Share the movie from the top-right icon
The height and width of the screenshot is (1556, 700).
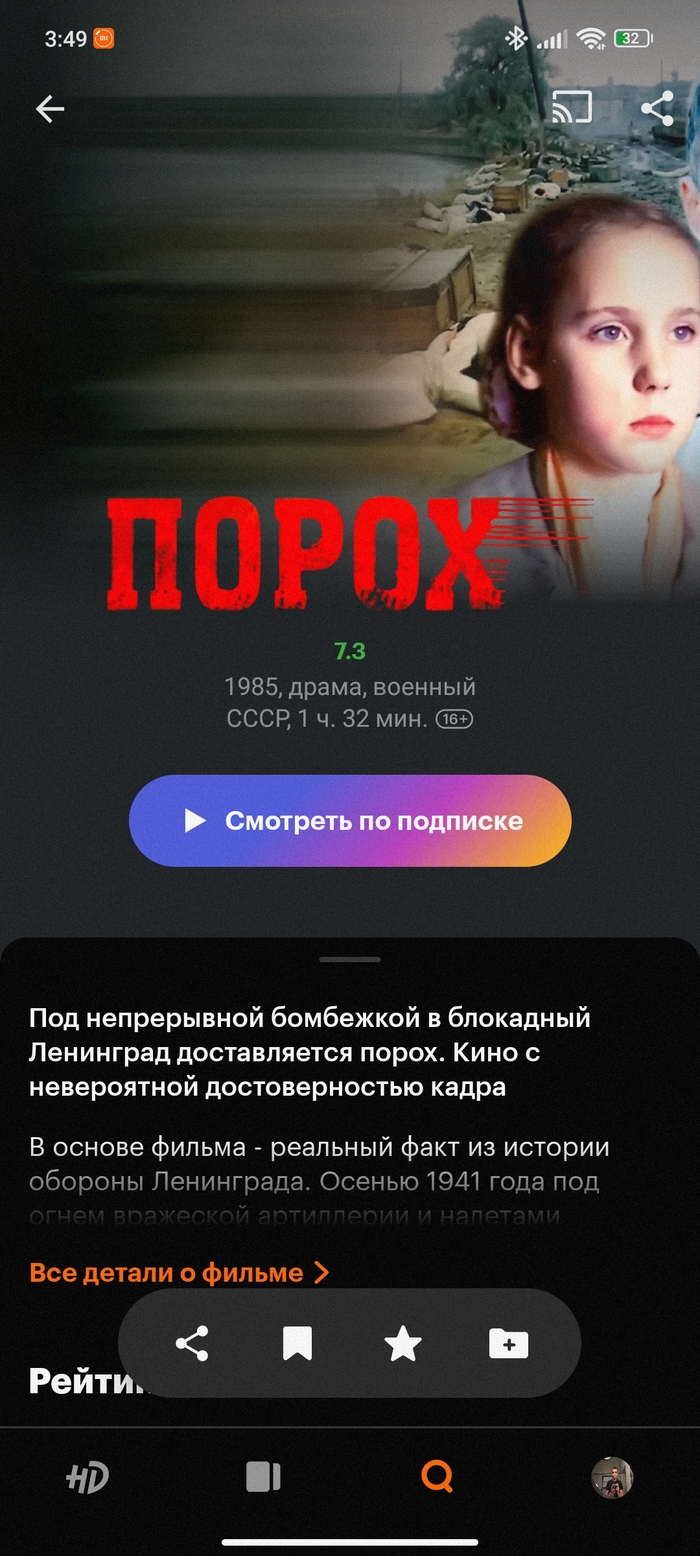(x=657, y=108)
